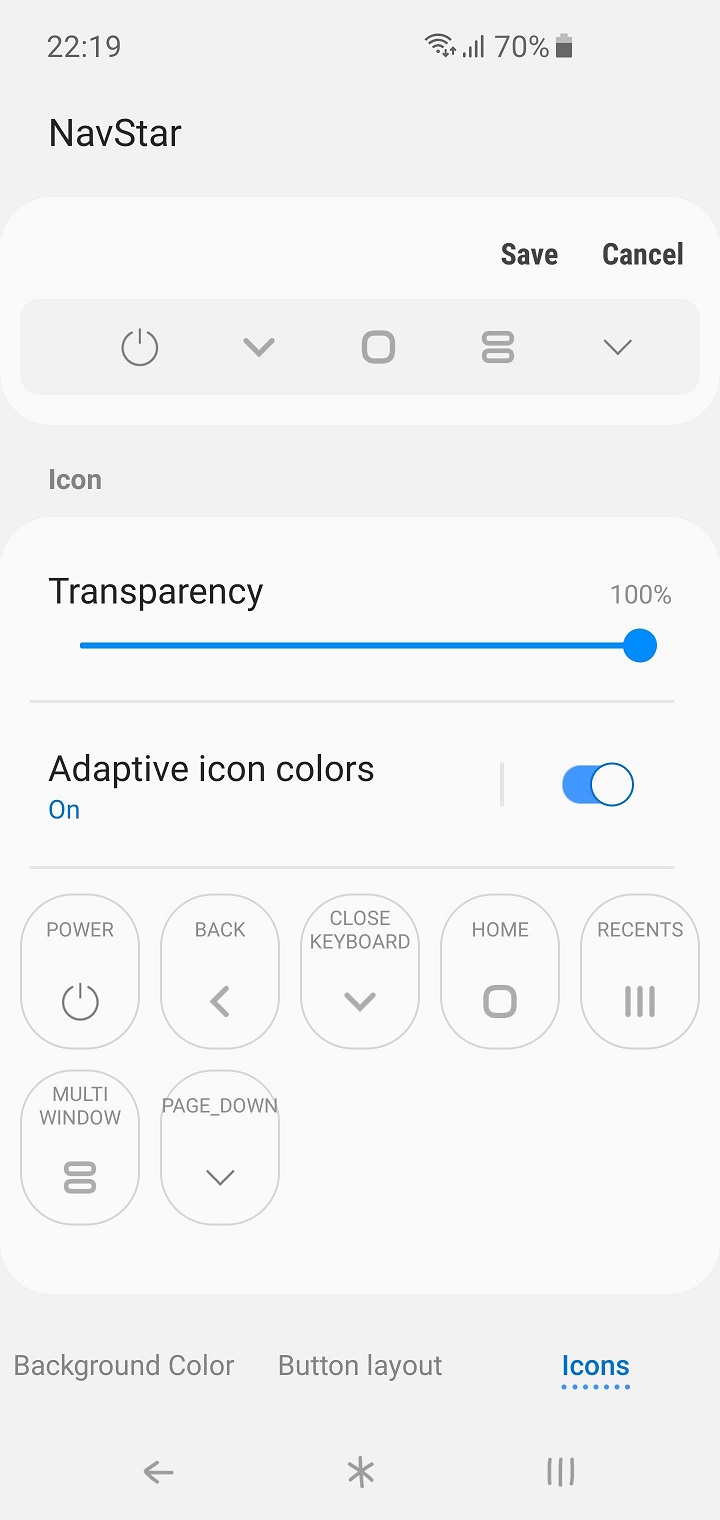The width and height of the screenshot is (720, 1520).
Task: Turn off Adaptive icon colors
Action: (597, 785)
